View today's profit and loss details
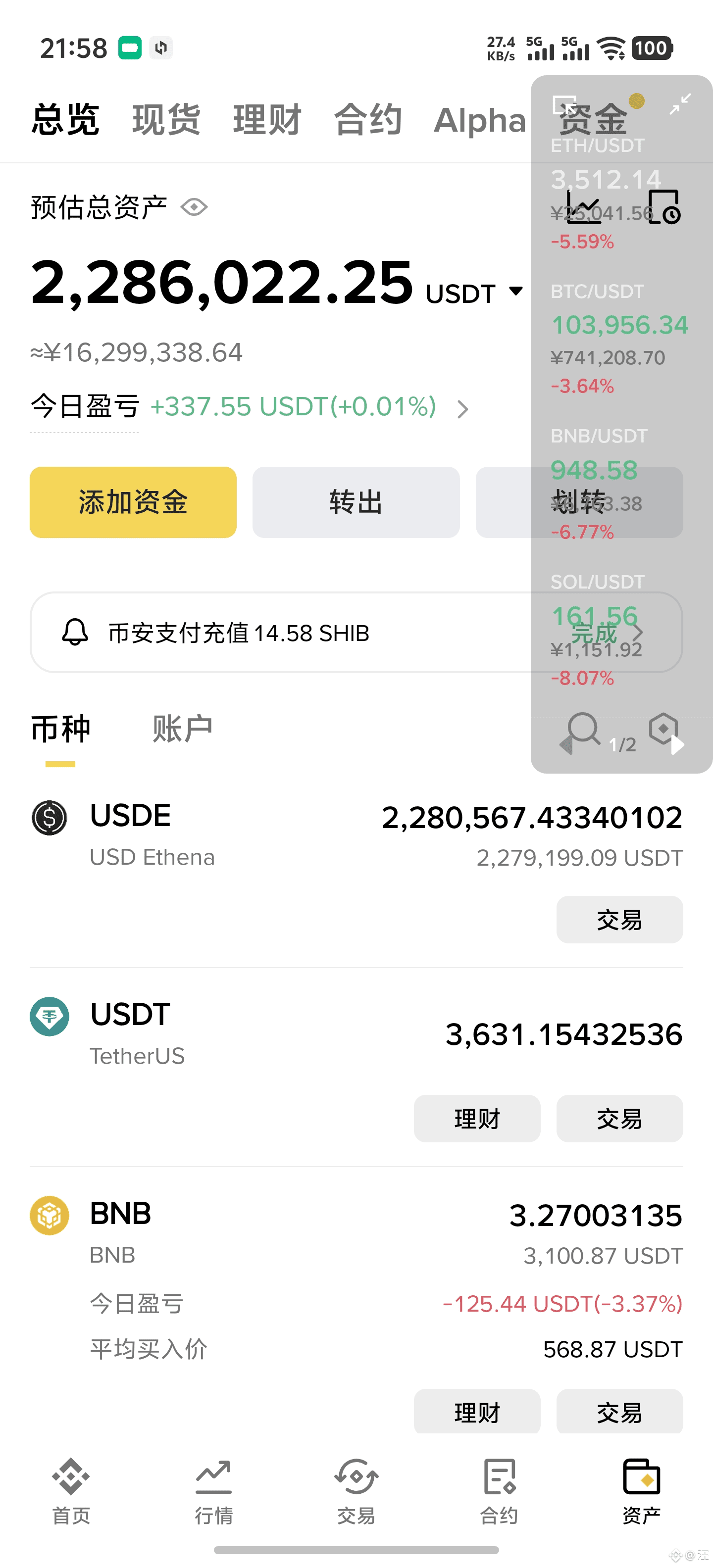The width and height of the screenshot is (713, 1568). pyautogui.click(x=463, y=408)
